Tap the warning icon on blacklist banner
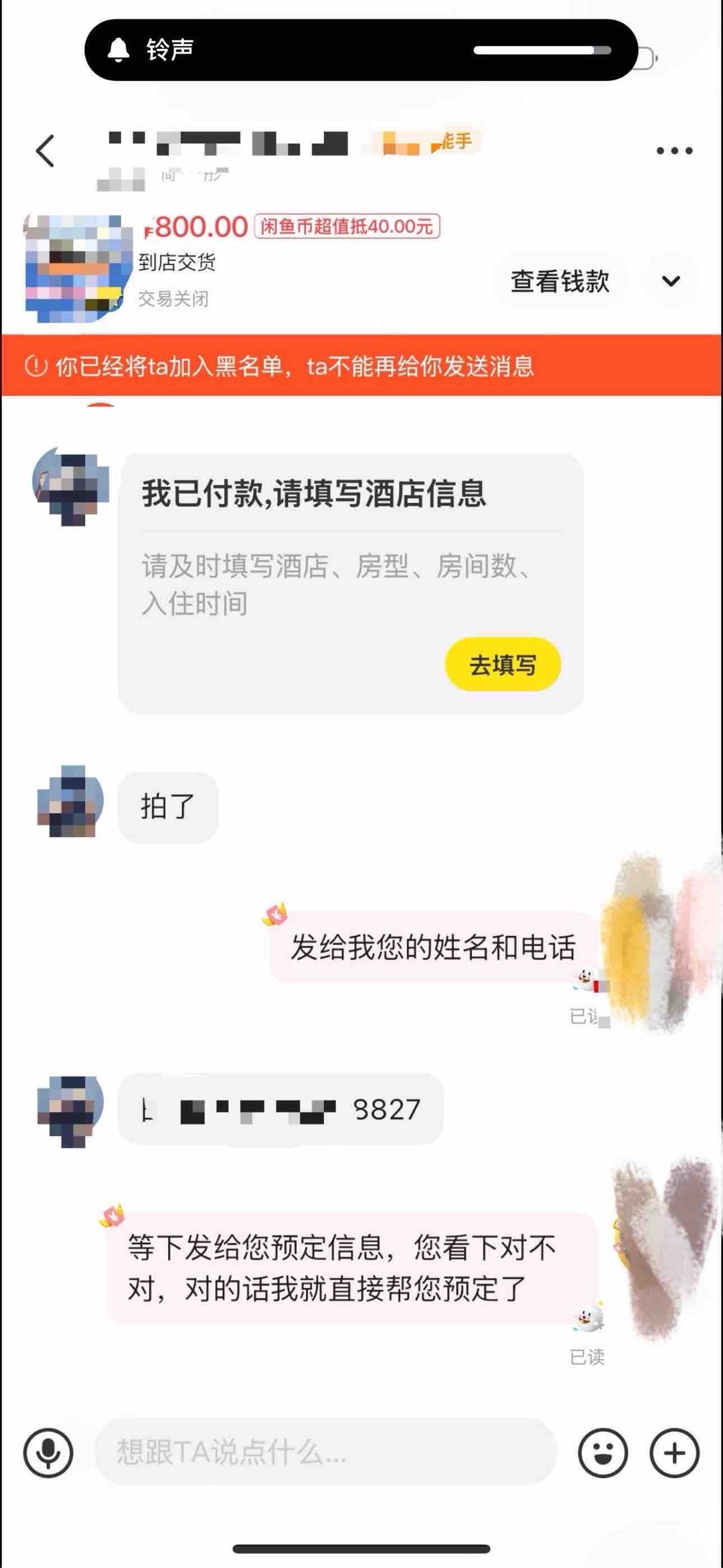The width and height of the screenshot is (723, 1568). coord(37,366)
